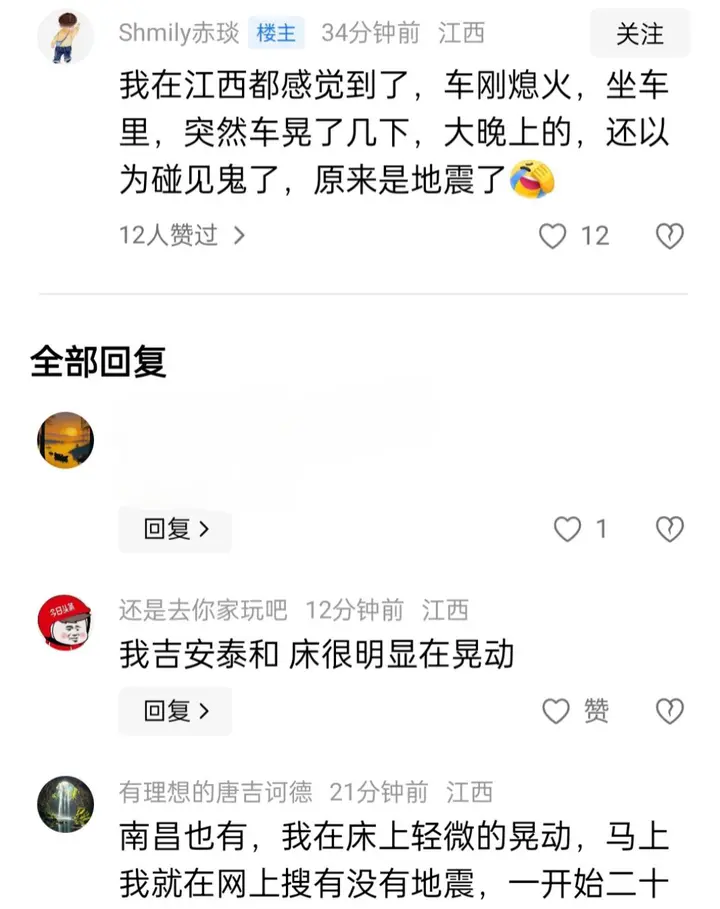Like 还是去你家玩吧's reply
Viewport: 720px width, 909px height.
coord(556,711)
